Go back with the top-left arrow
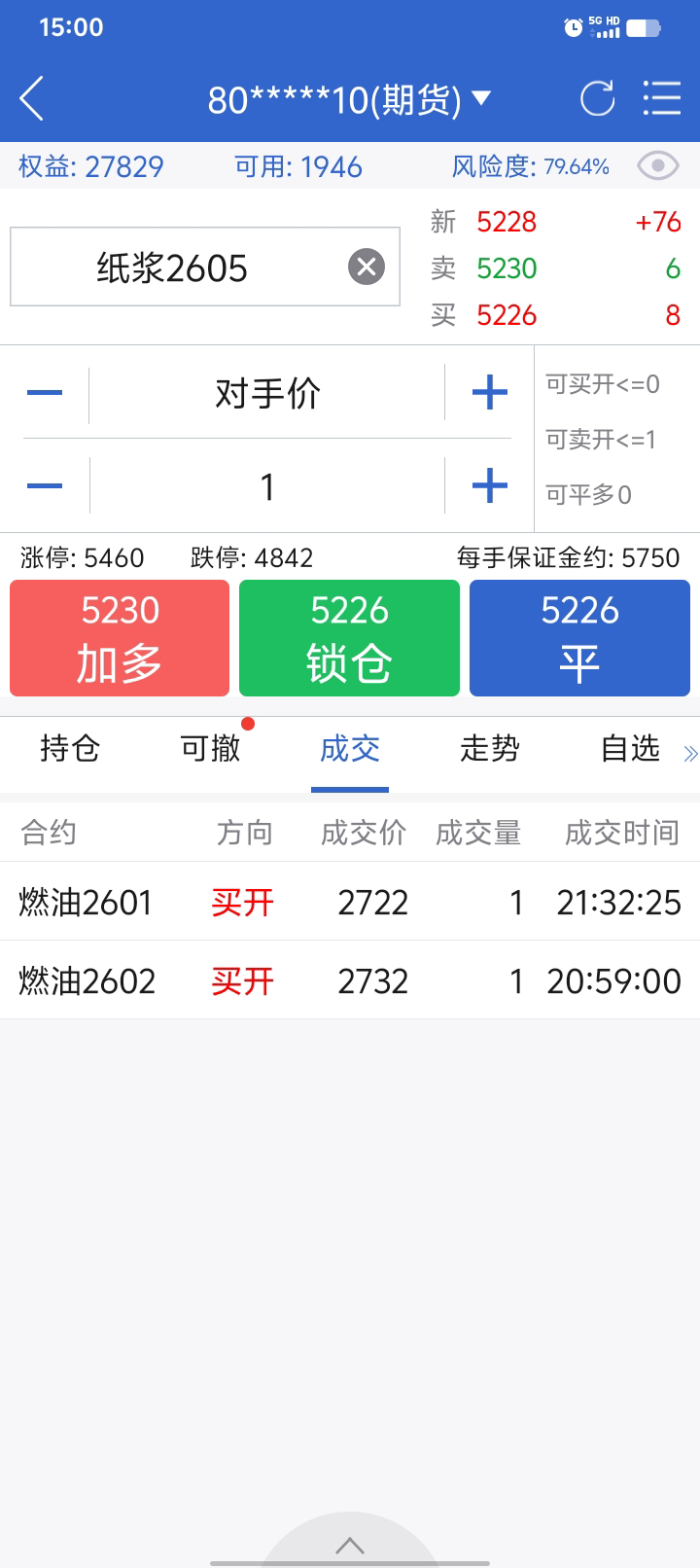700x1568 pixels. (x=32, y=99)
